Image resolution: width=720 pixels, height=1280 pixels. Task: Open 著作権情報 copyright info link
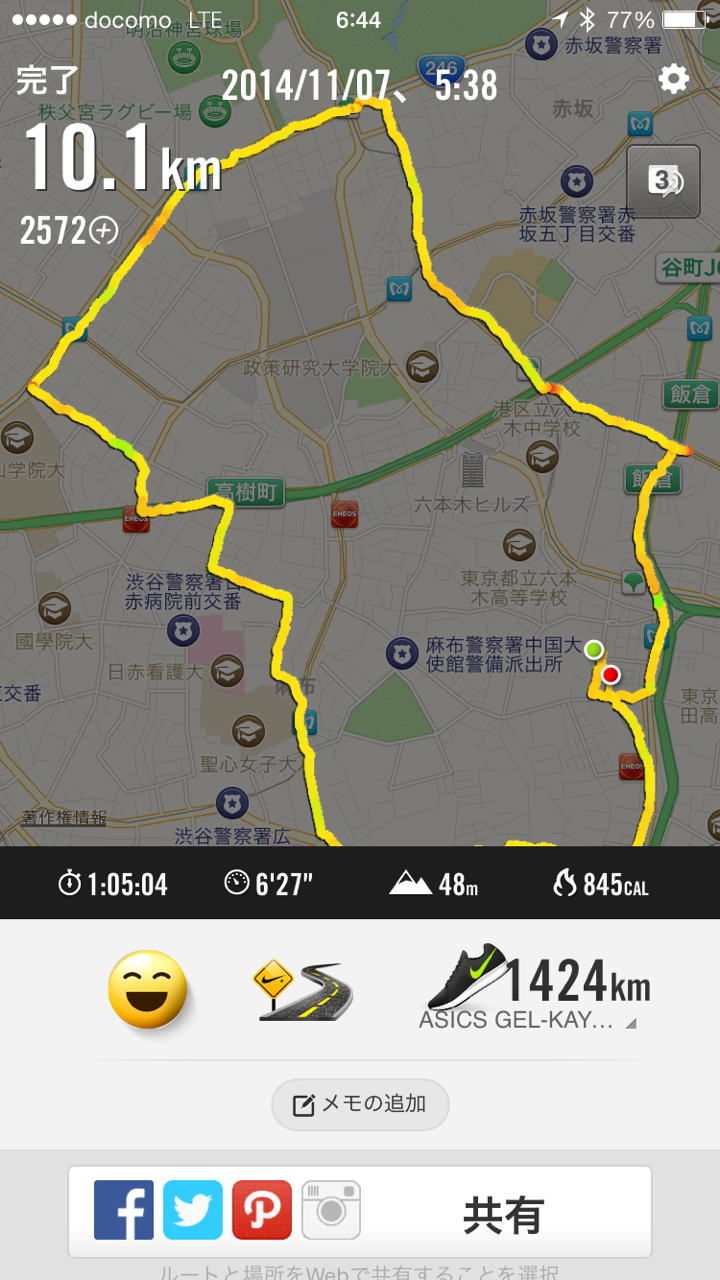point(65,817)
